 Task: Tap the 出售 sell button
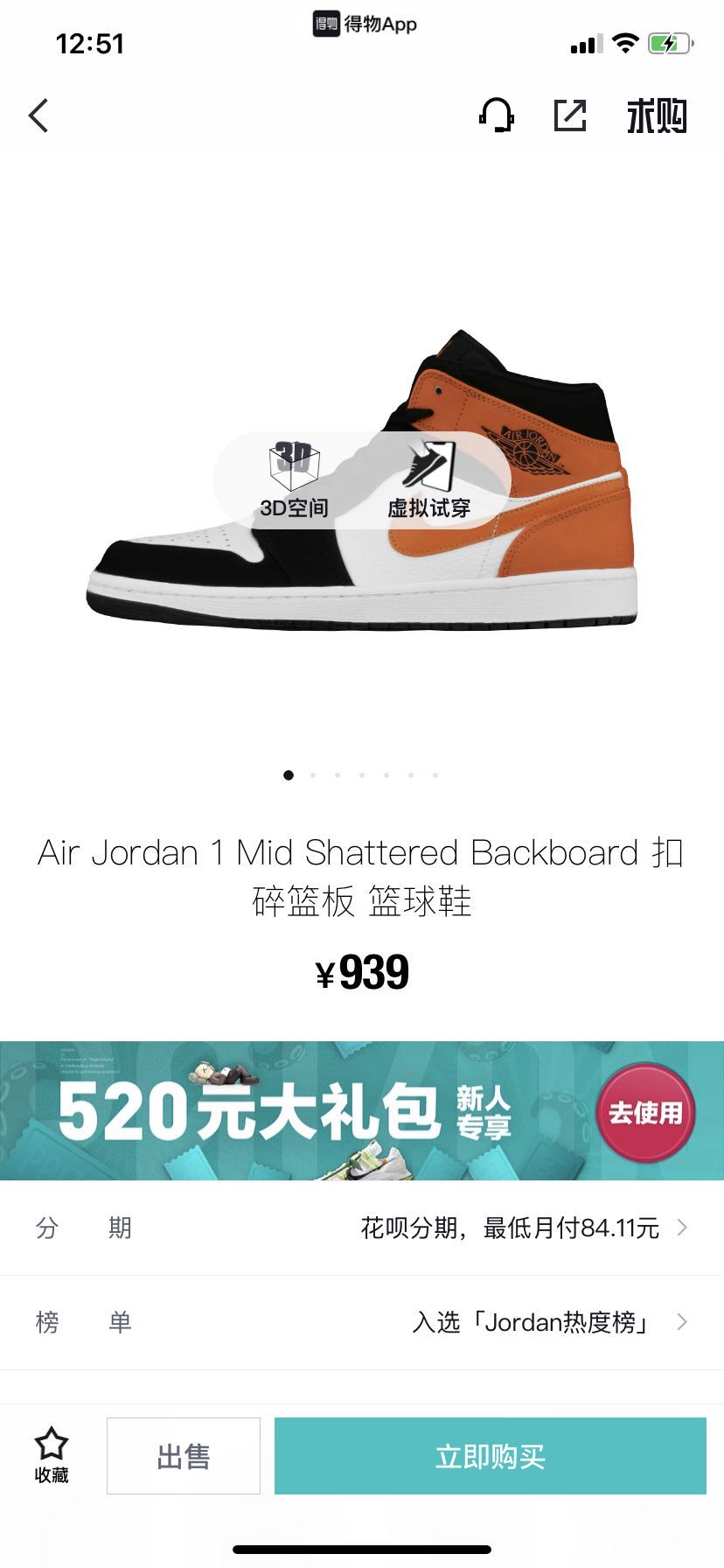[184, 1456]
